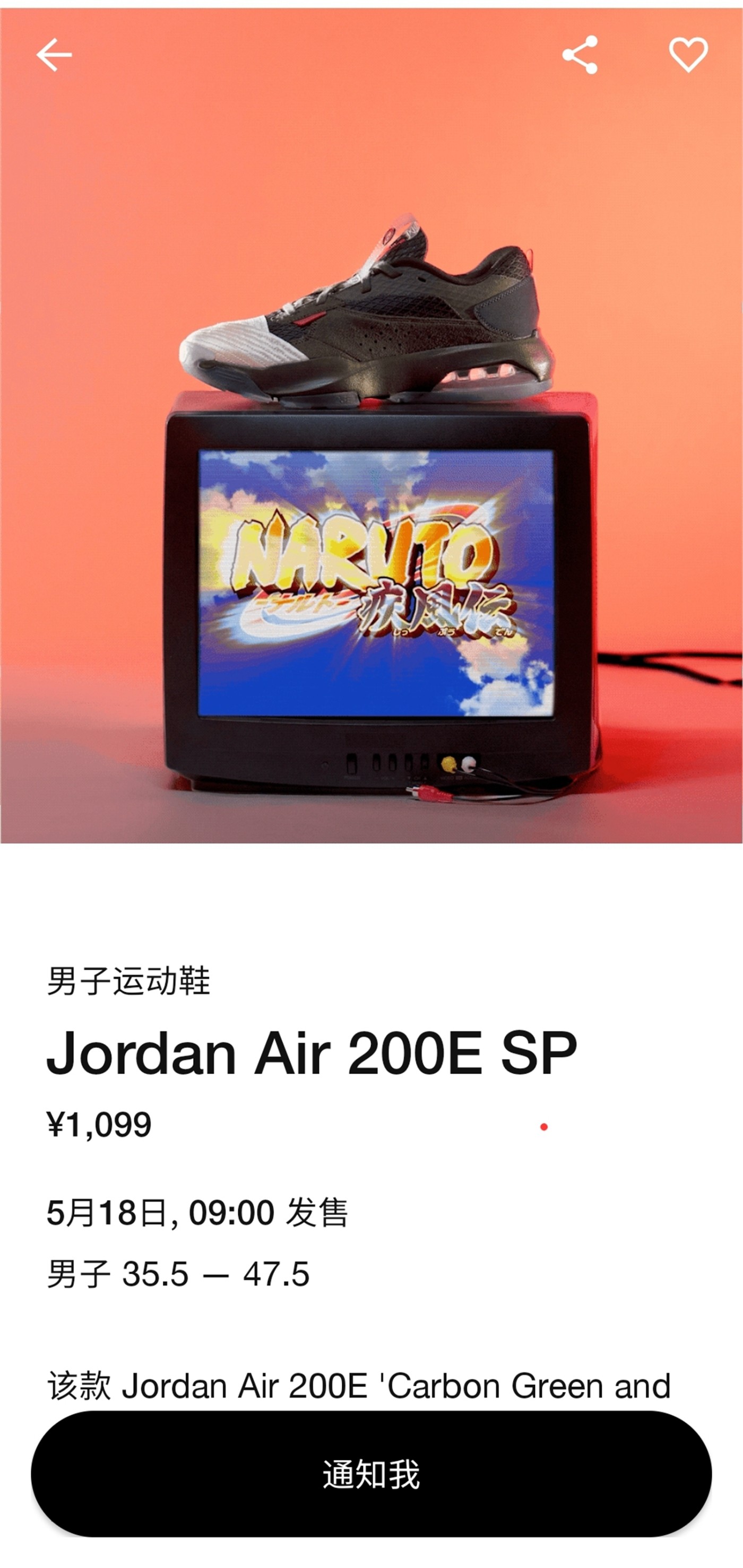Screen dimensions: 743x1568
Task: Share this Jordan Air 200E SP
Action: [x=580, y=55]
